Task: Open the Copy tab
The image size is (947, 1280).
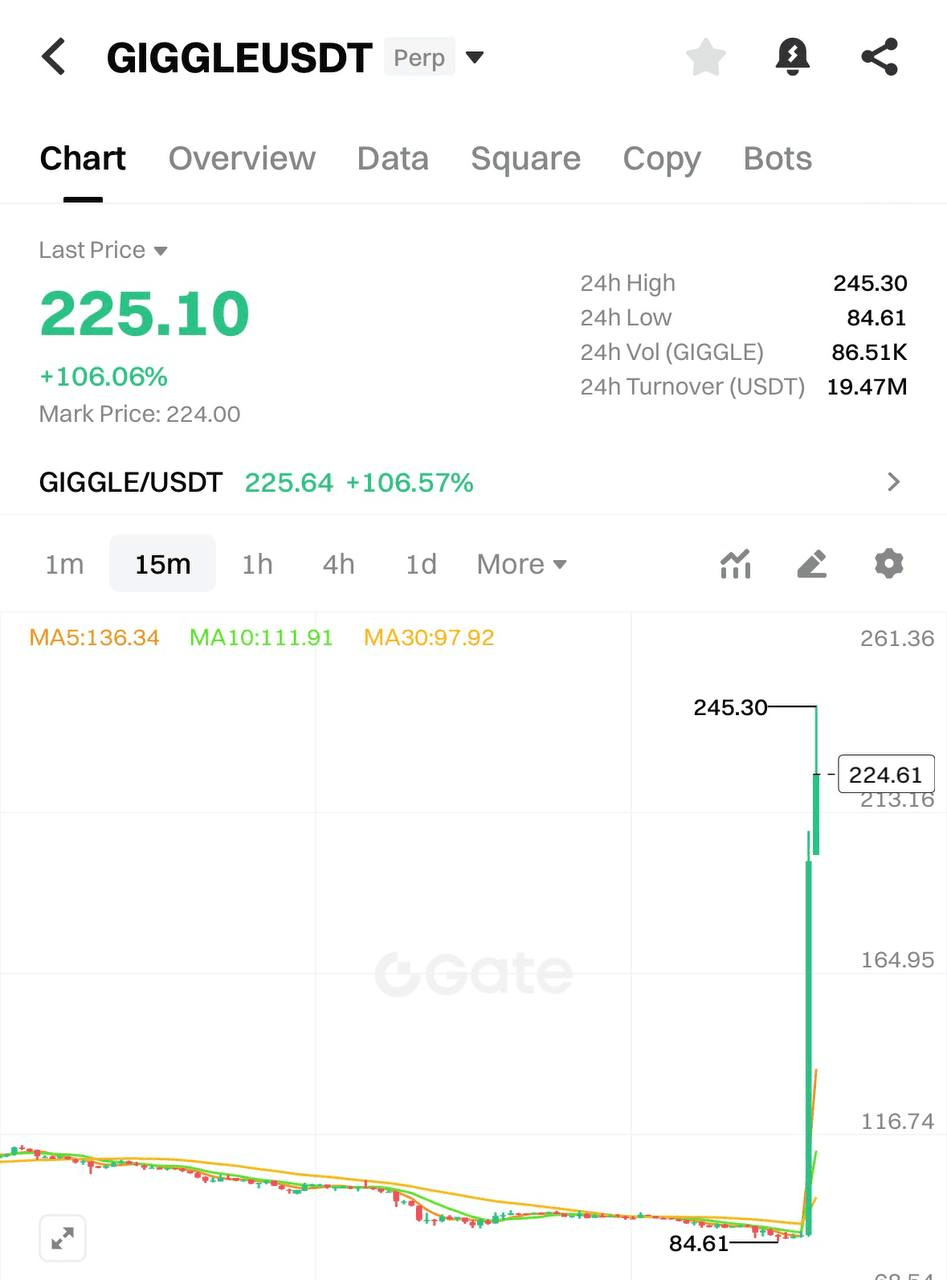Action: point(661,158)
